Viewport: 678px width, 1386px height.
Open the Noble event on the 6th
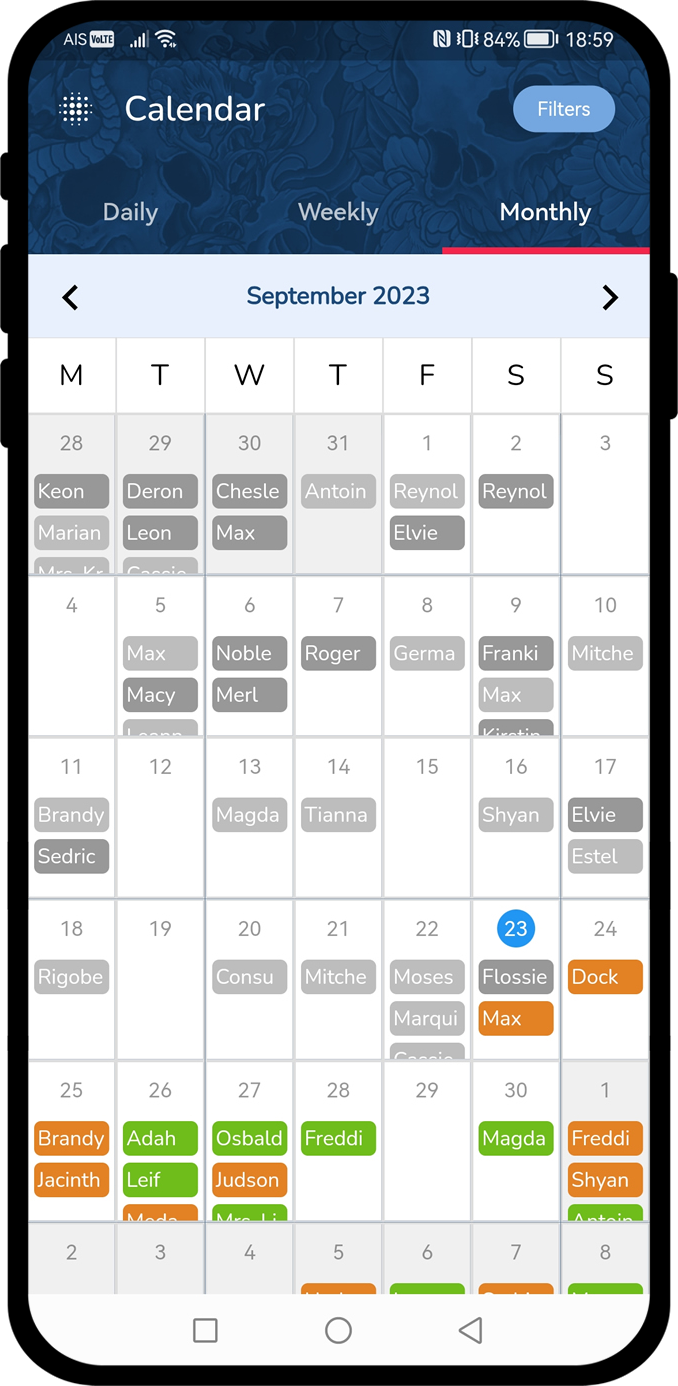pos(249,654)
